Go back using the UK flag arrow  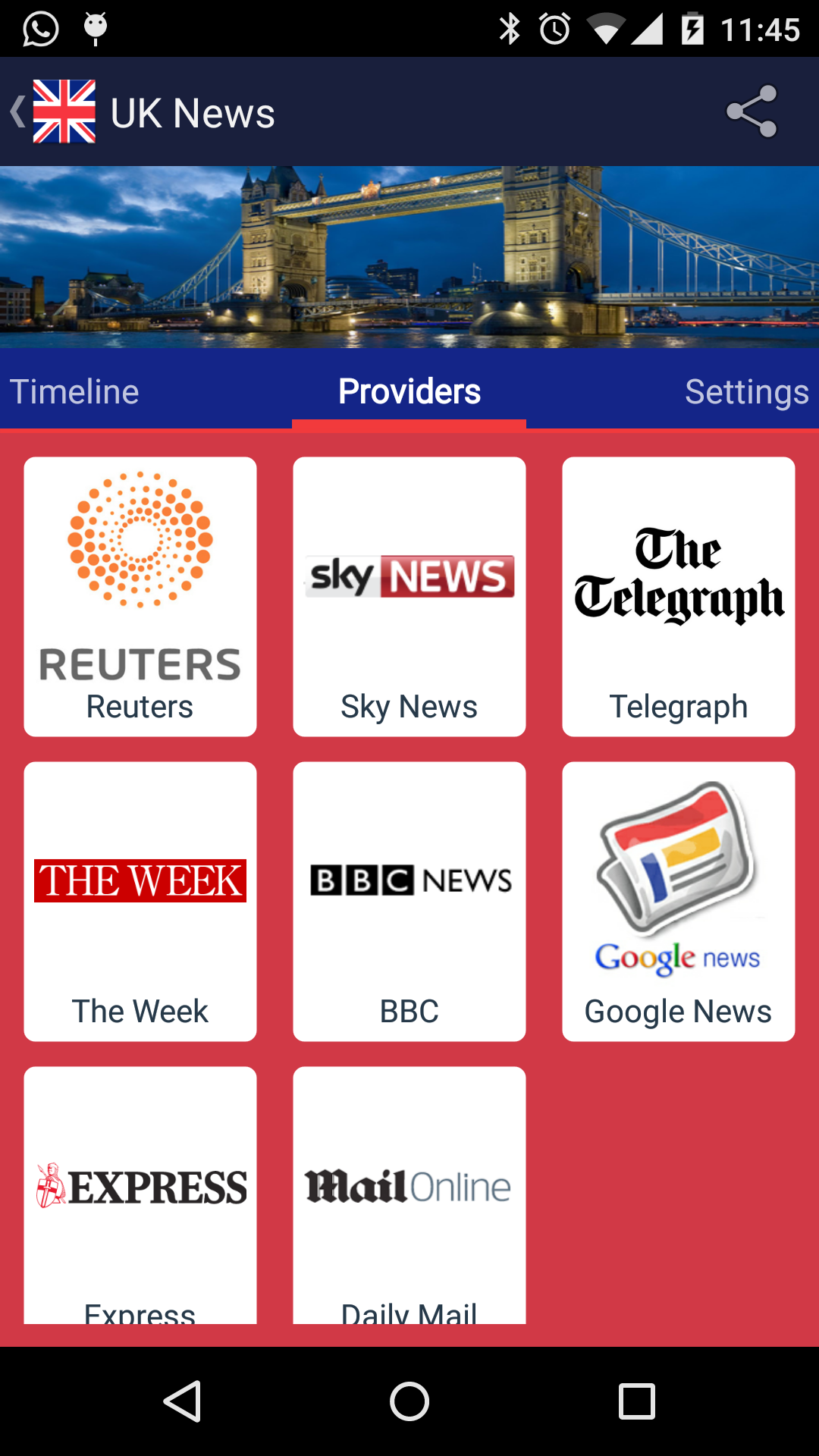click(53, 111)
